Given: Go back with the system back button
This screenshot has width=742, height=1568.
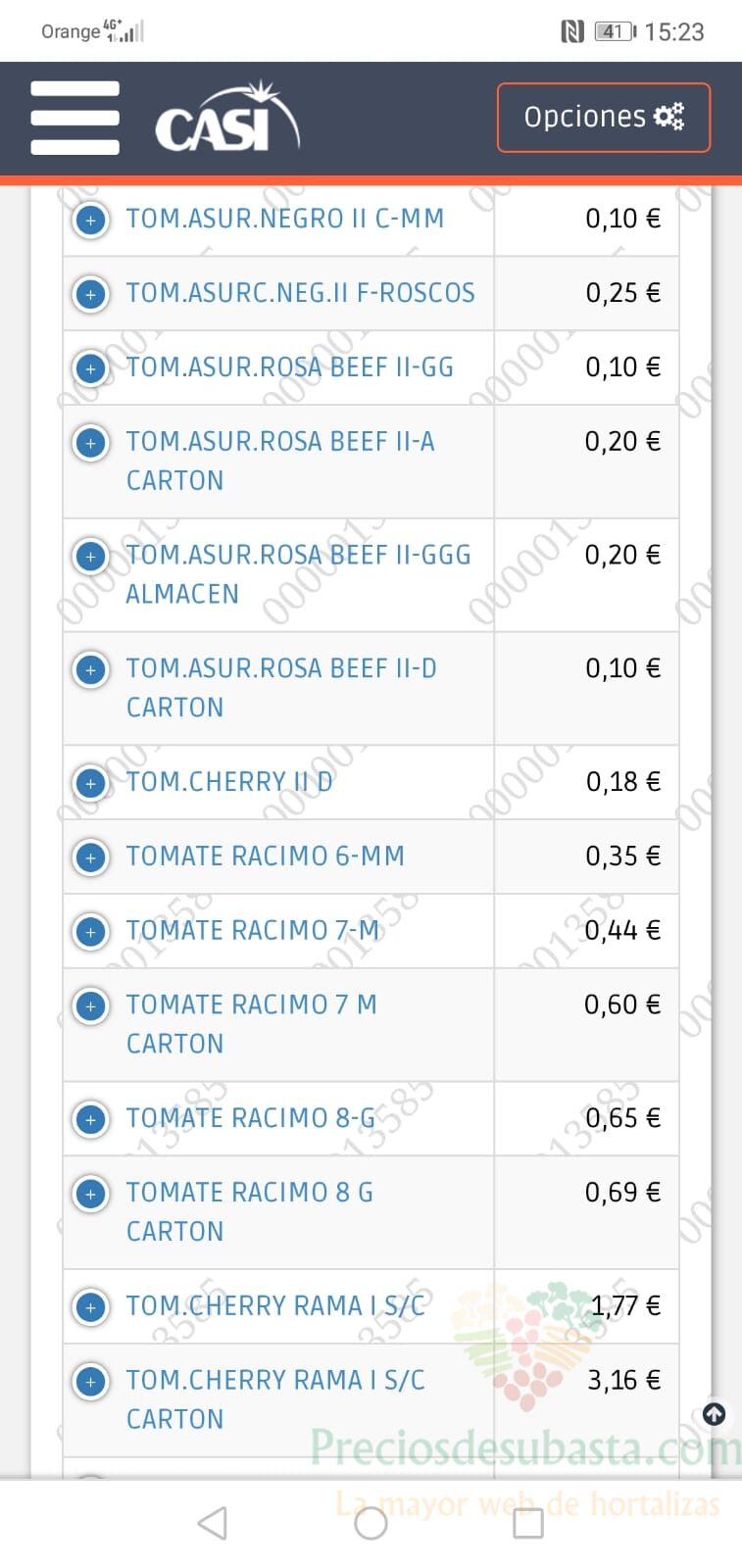Looking at the screenshot, I should 213,1523.
